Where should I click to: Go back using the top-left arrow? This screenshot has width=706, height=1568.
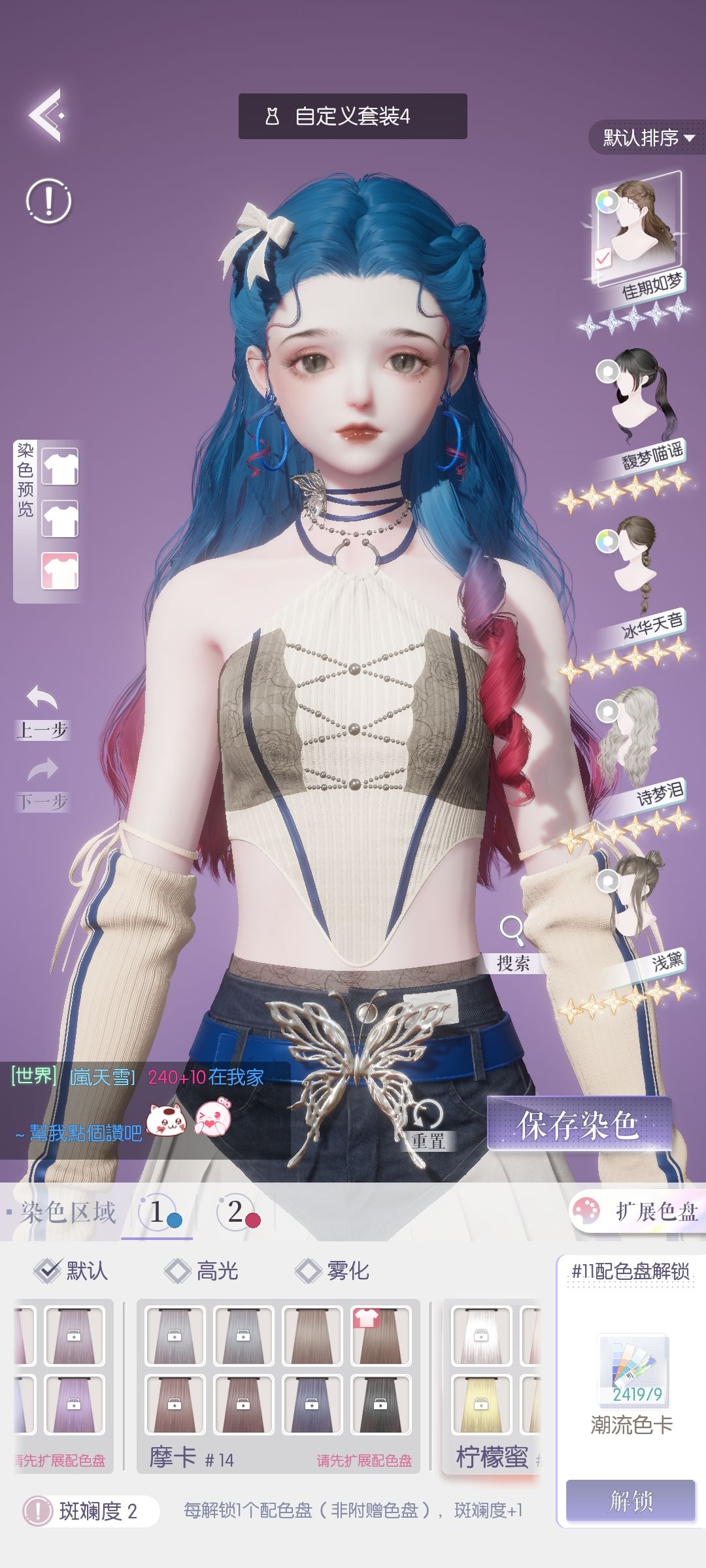pyautogui.click(x=46, y=115)
